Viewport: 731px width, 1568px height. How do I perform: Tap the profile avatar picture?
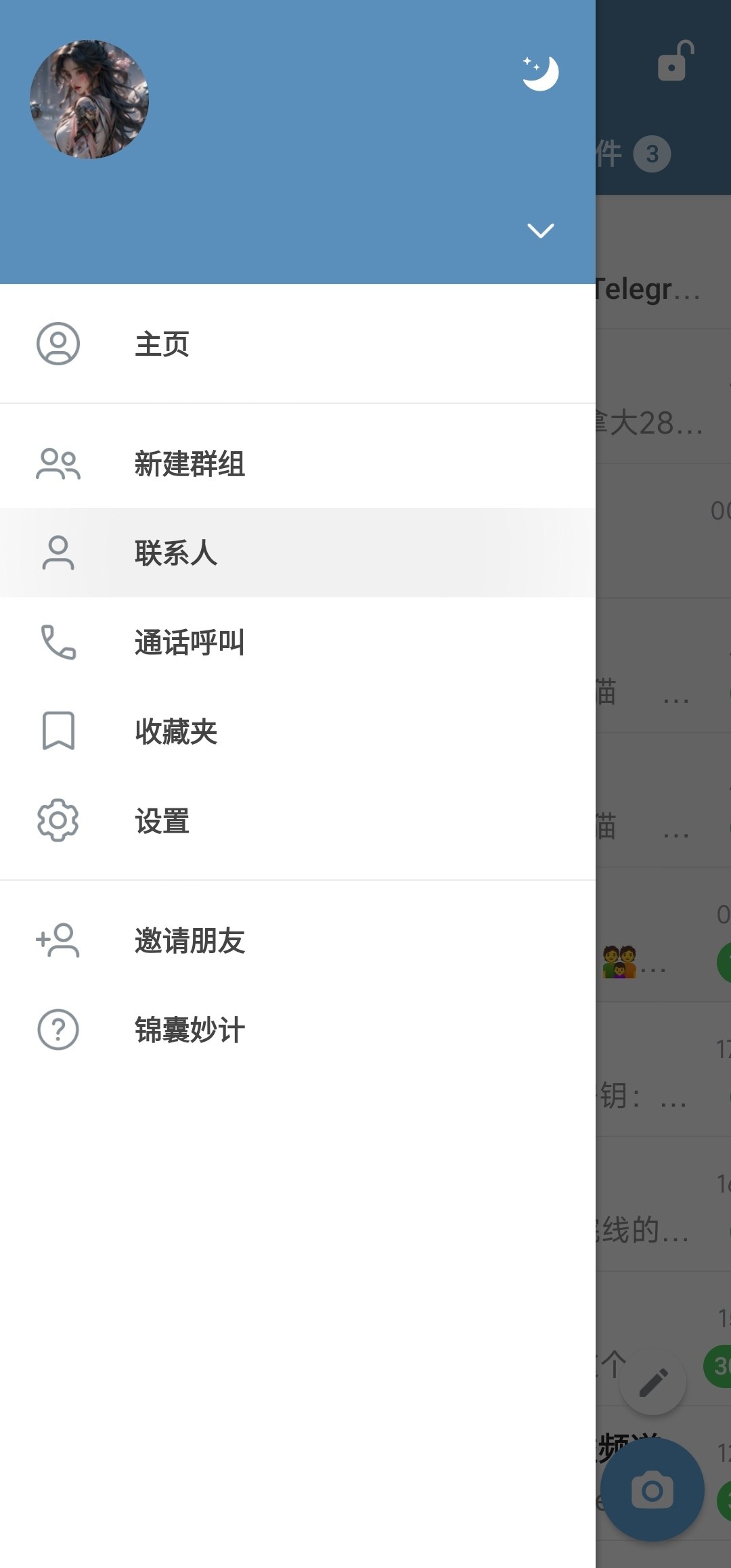pos(89,99)
